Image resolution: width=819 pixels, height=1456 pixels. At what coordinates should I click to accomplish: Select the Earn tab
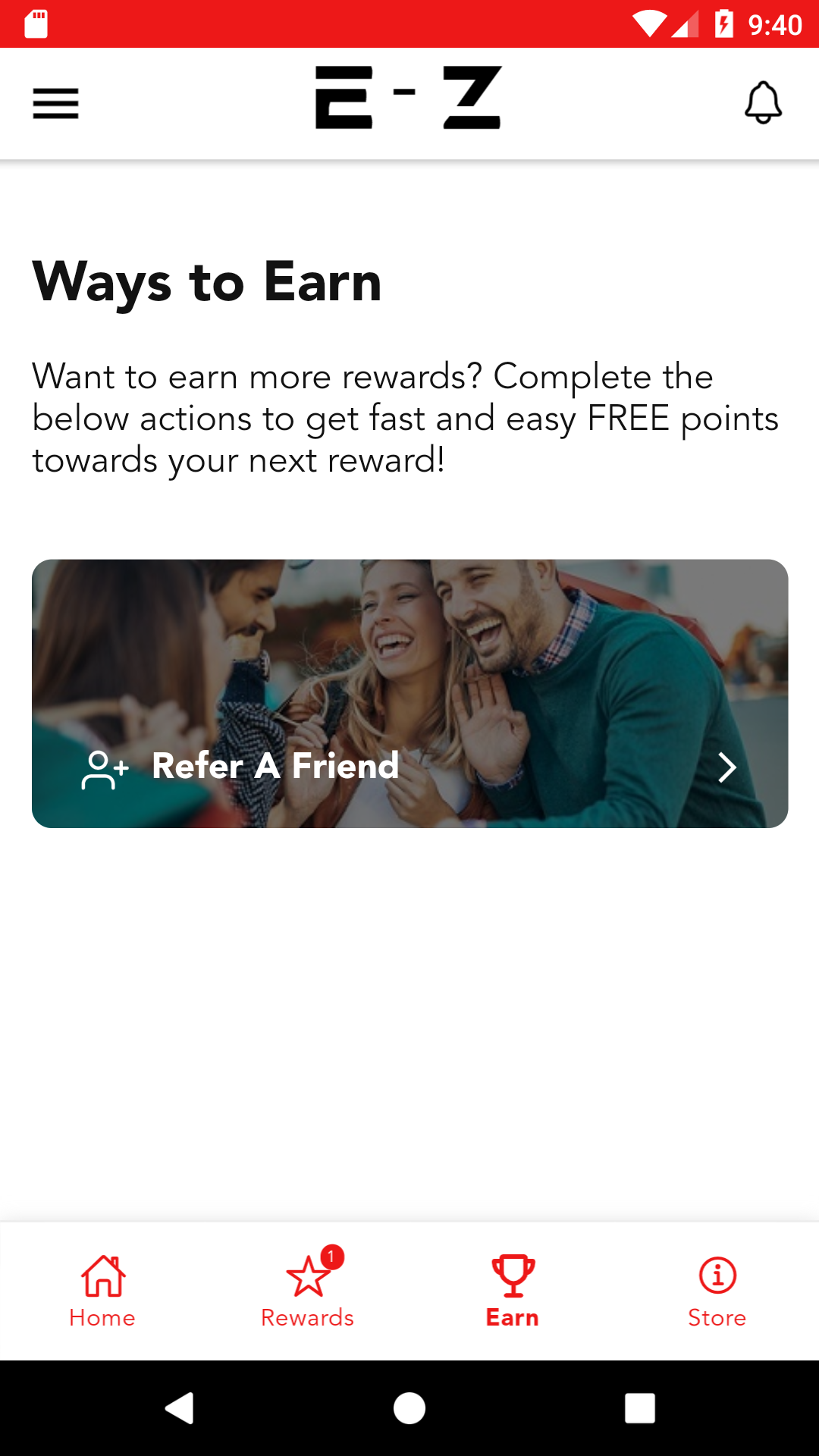512,1291
